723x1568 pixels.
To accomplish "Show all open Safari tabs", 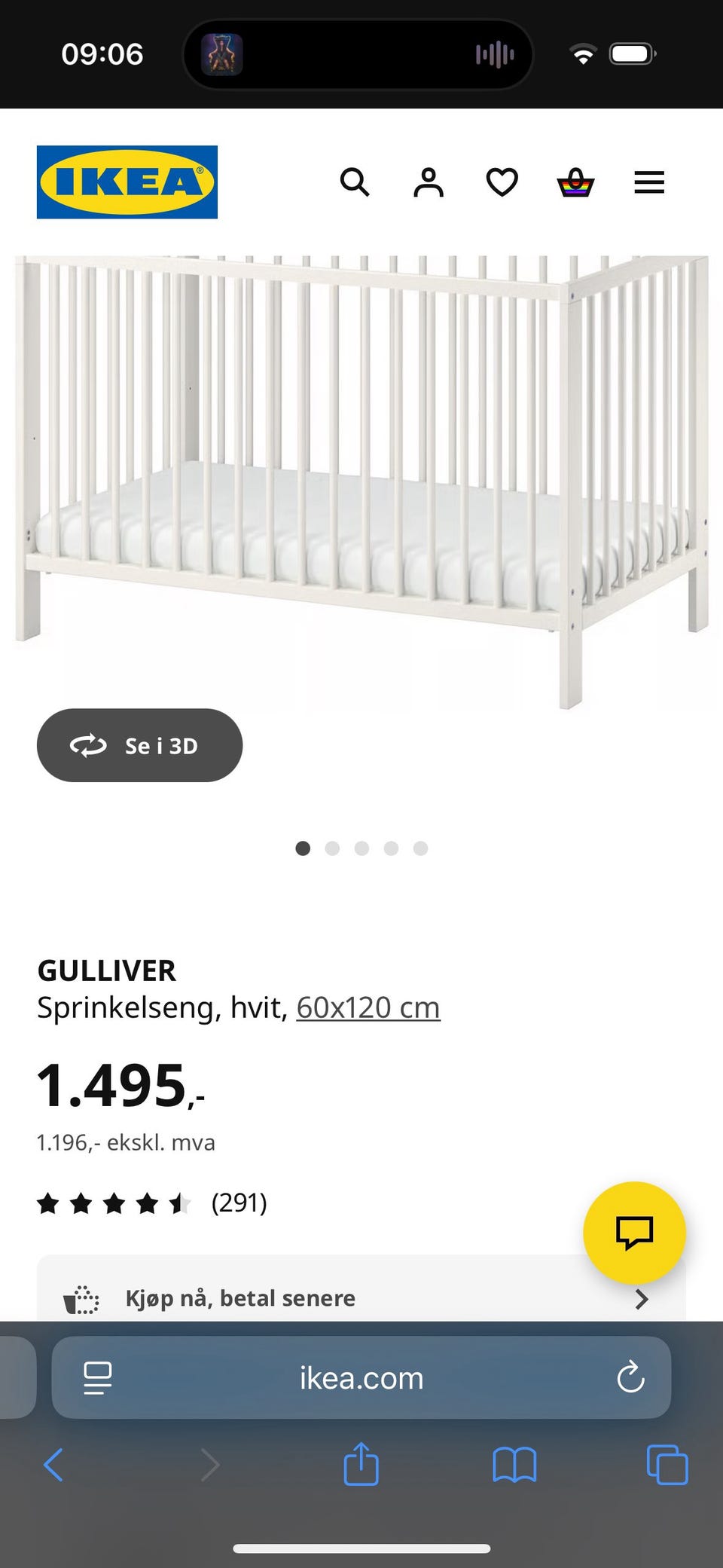I will click(666, 1465).
